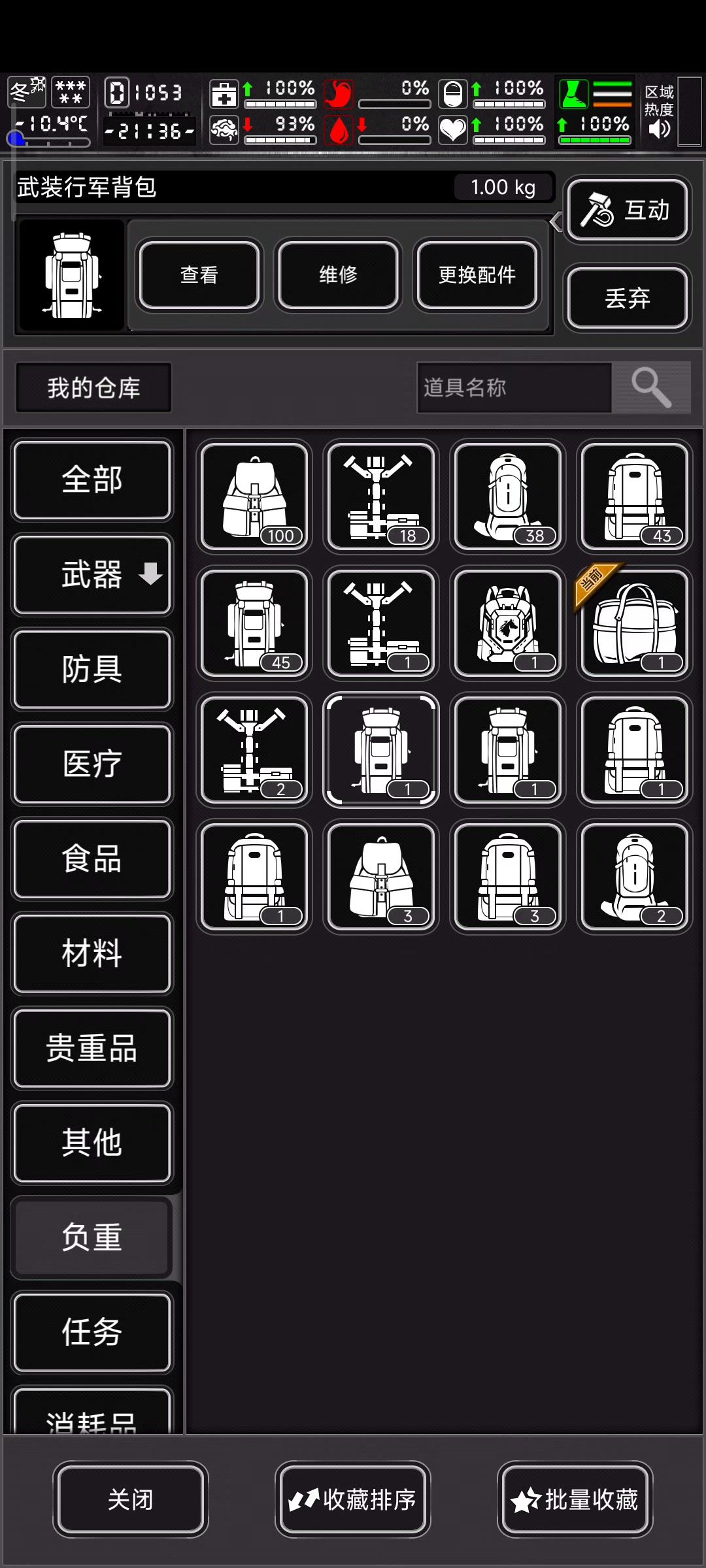
Task: Show the 防具 armor category
Action: coord(92,670)
